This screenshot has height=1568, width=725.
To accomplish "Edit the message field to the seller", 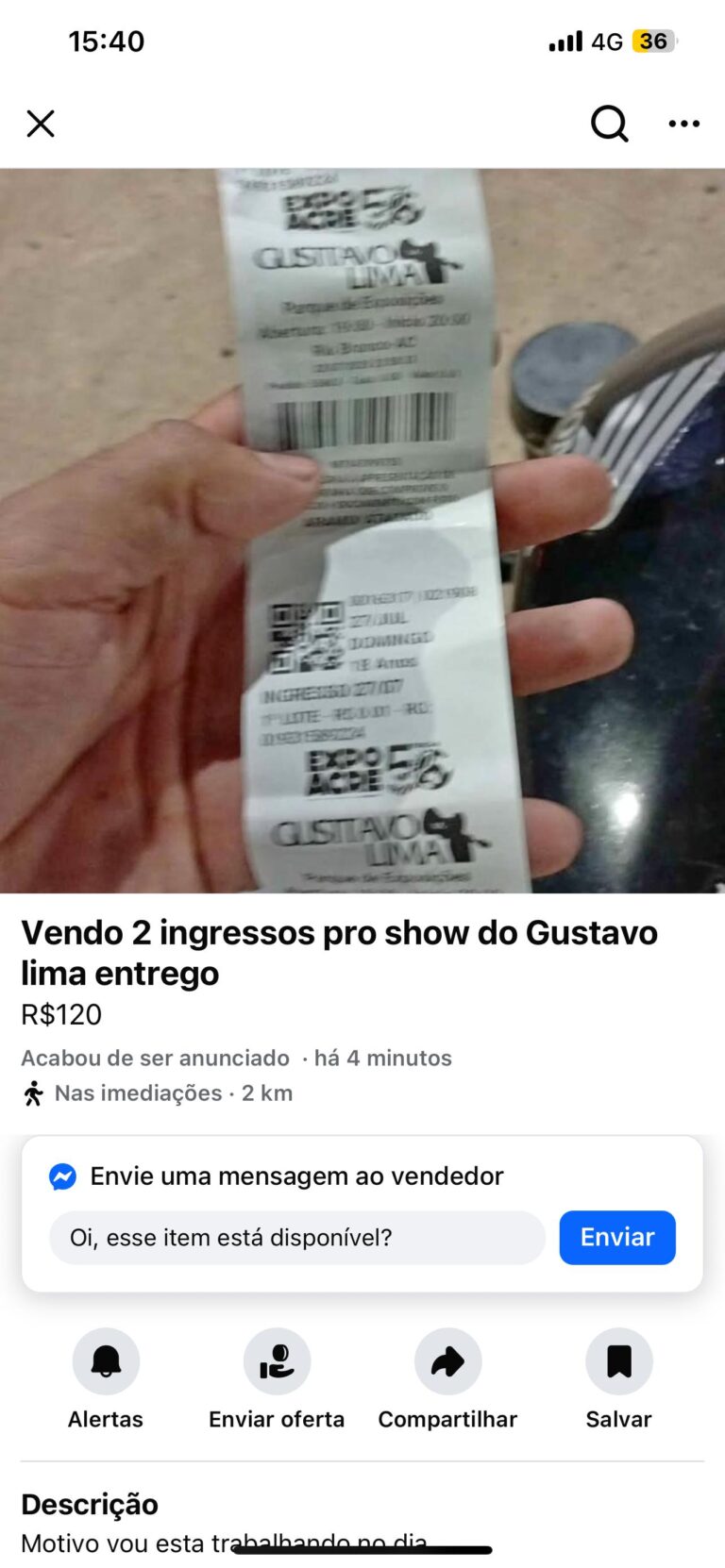I will [296, 1237].
